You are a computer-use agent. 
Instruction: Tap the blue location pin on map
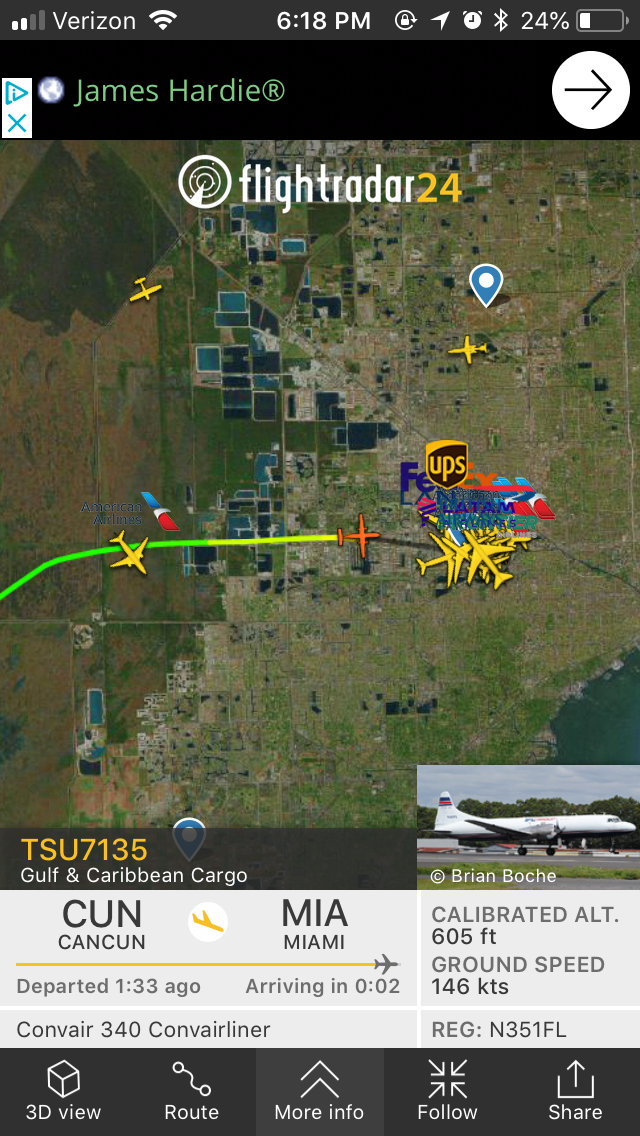coord(486,285)
